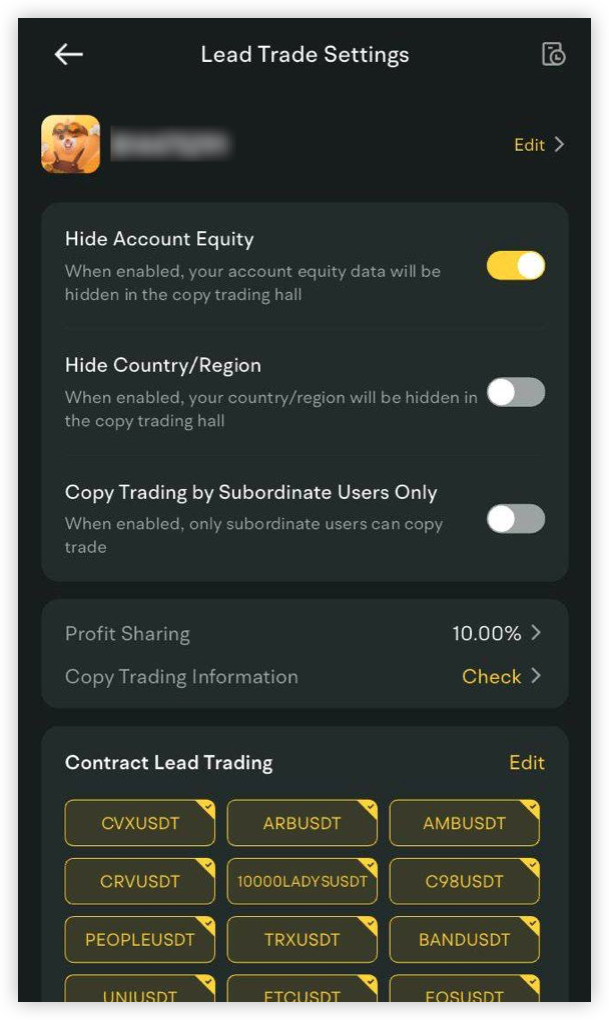Open the history icon at top right
The image size is (609, 1020).
pos(553,55)
